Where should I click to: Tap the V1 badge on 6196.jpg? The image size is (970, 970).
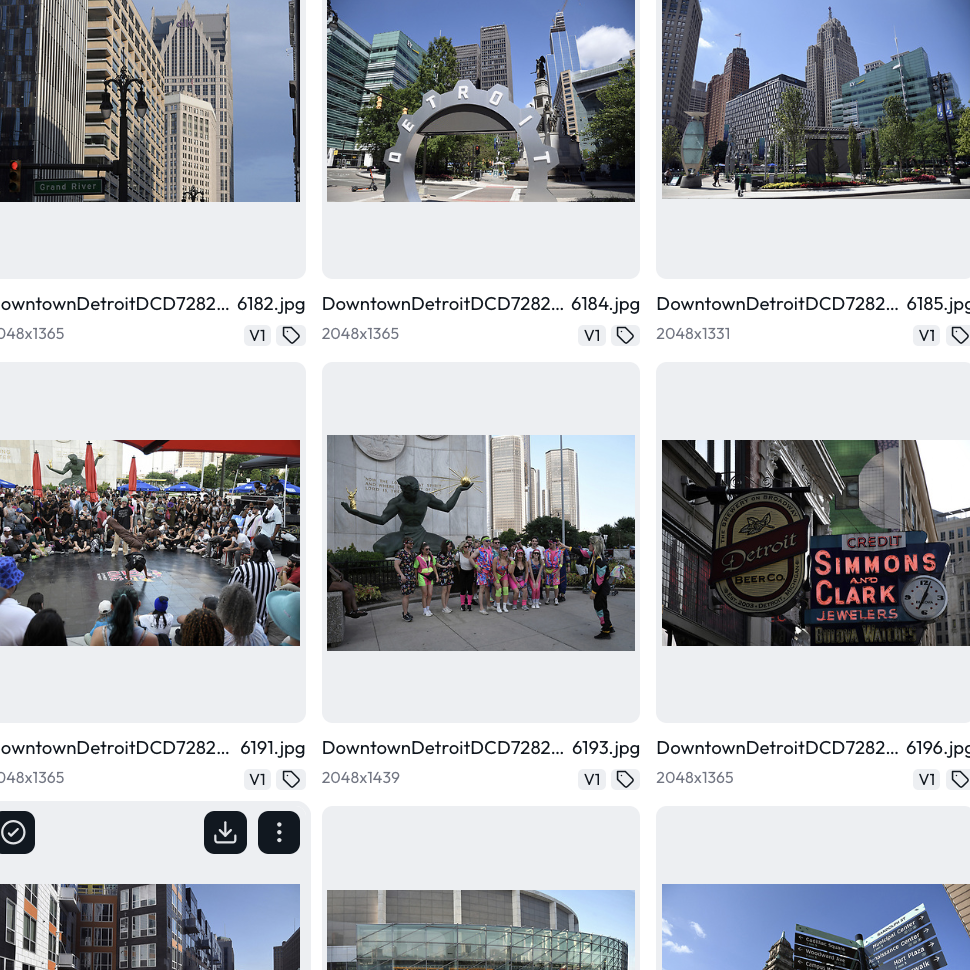(927, 779)
